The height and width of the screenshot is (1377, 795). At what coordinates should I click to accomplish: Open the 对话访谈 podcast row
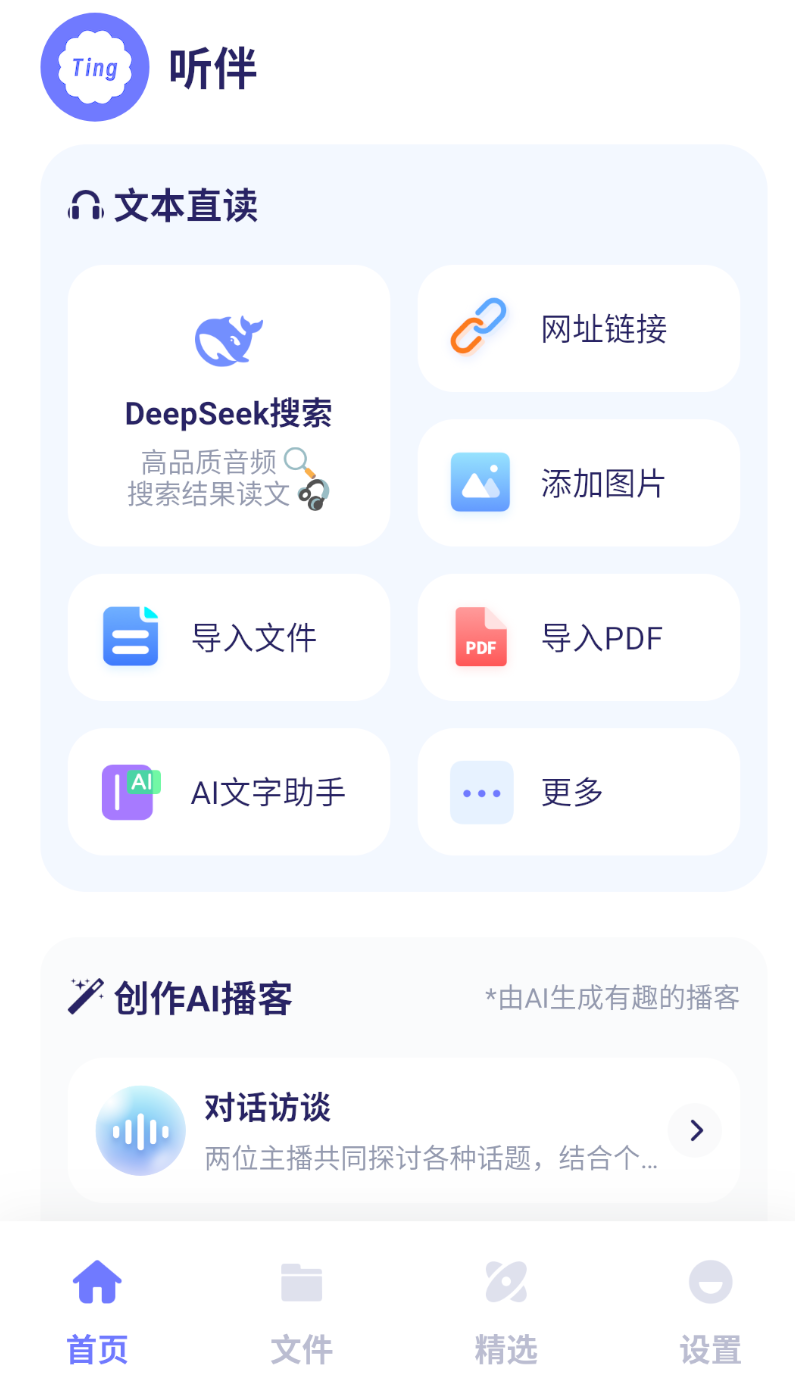[x=404, y=1130]
